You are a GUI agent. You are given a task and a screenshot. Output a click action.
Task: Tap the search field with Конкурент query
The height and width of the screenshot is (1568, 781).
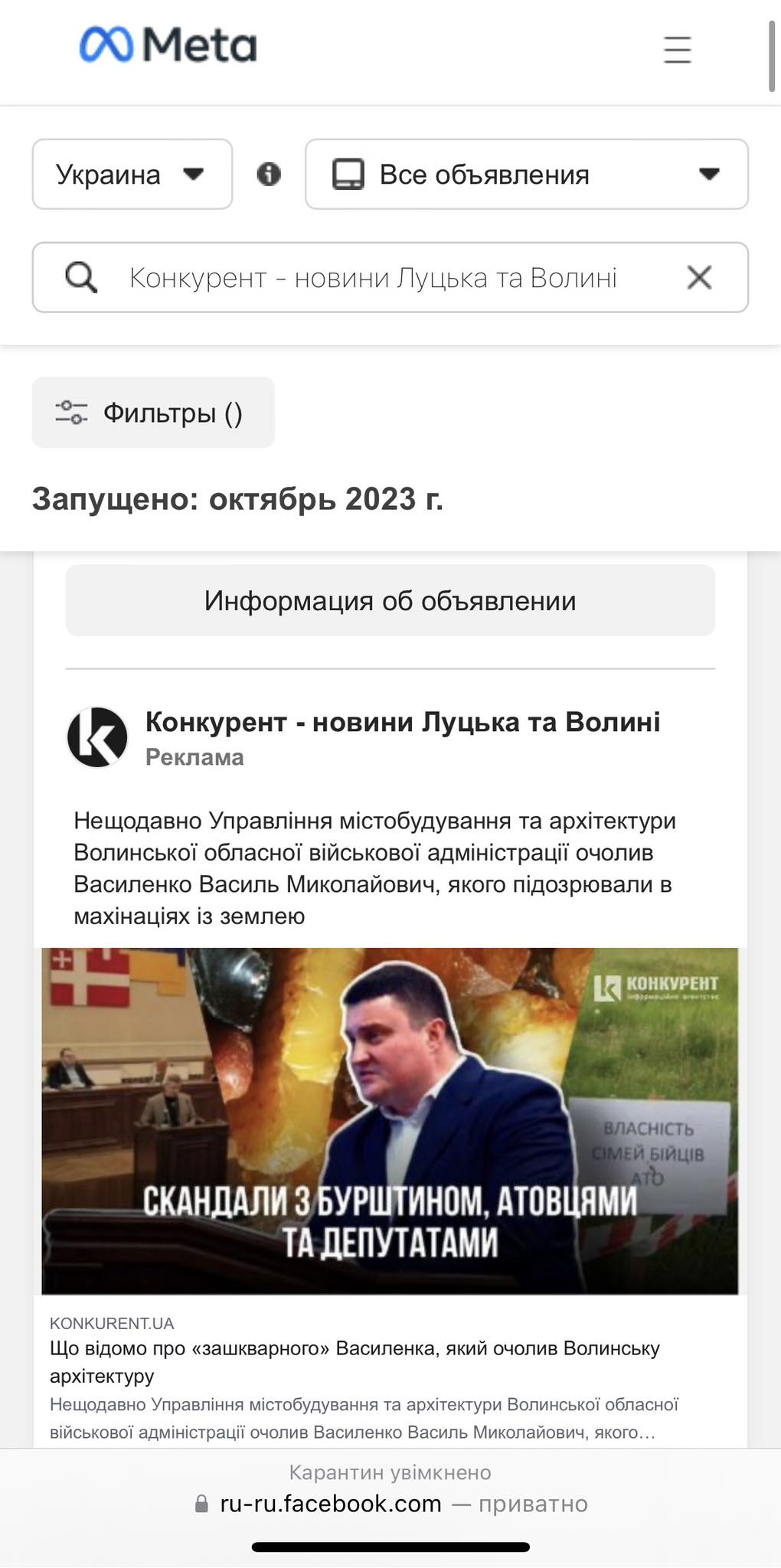pyautogui.click(x=372, y=278)
